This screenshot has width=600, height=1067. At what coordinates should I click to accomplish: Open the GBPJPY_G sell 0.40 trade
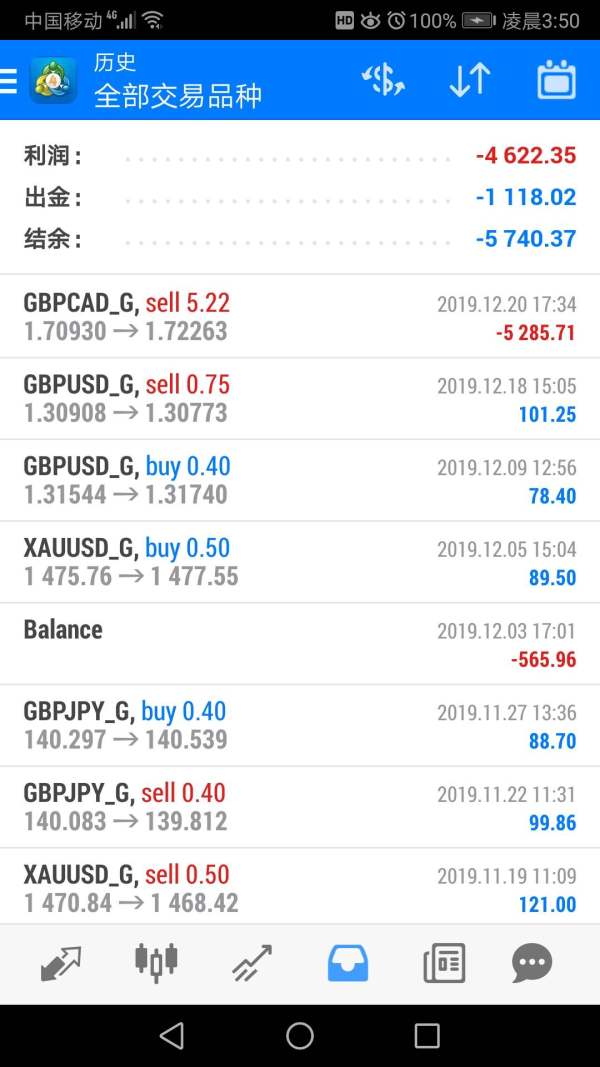[300, 807]
